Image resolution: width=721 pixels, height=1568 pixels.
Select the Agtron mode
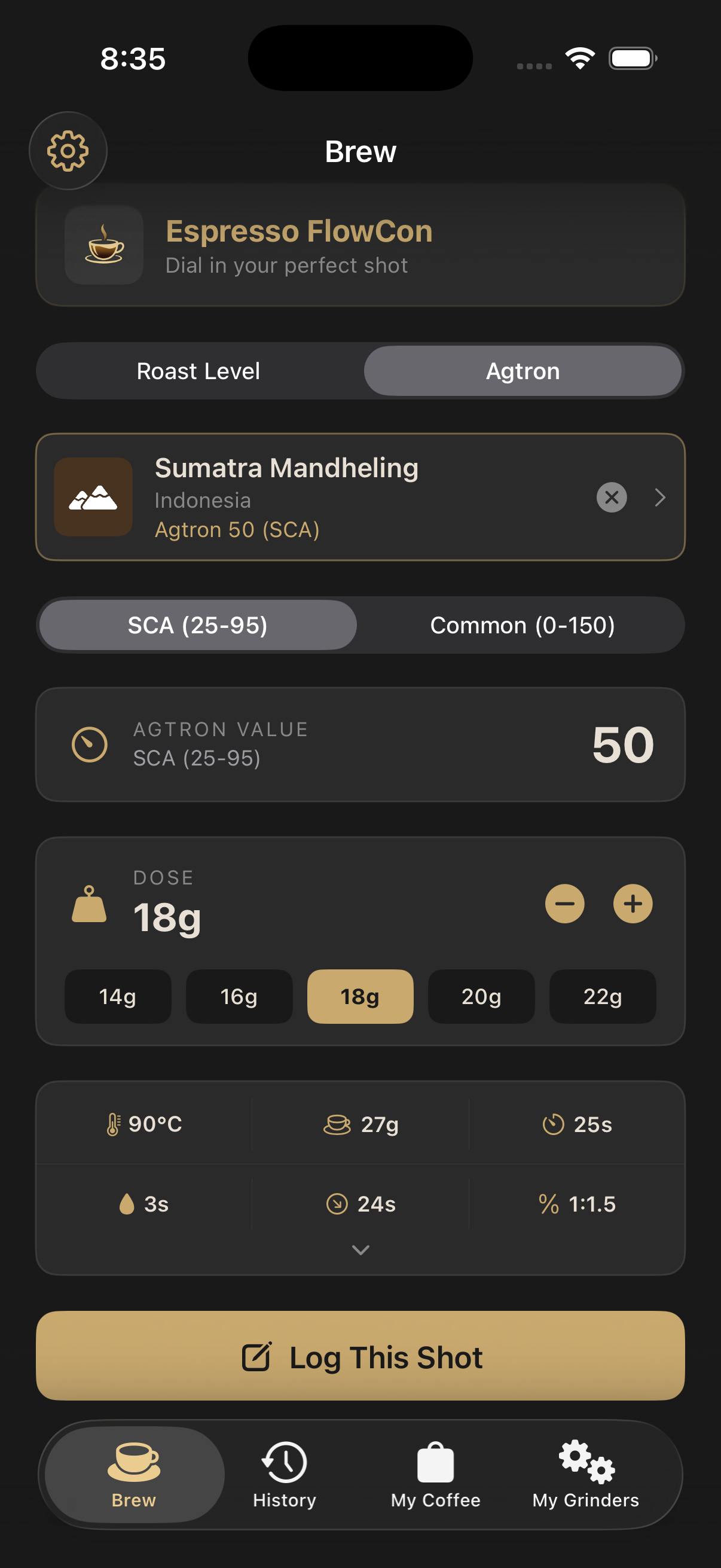click(x=523, y=371)
